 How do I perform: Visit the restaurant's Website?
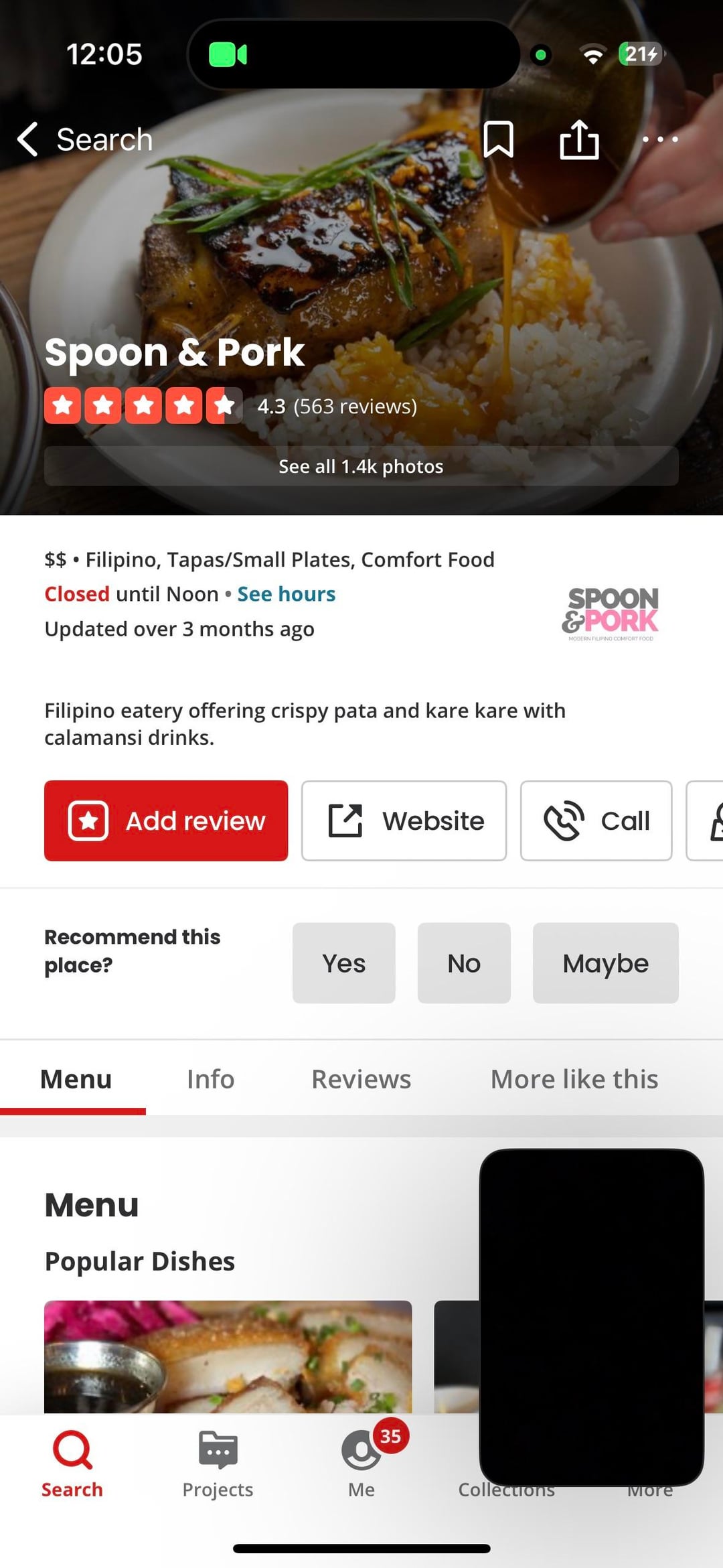[404, 821]
